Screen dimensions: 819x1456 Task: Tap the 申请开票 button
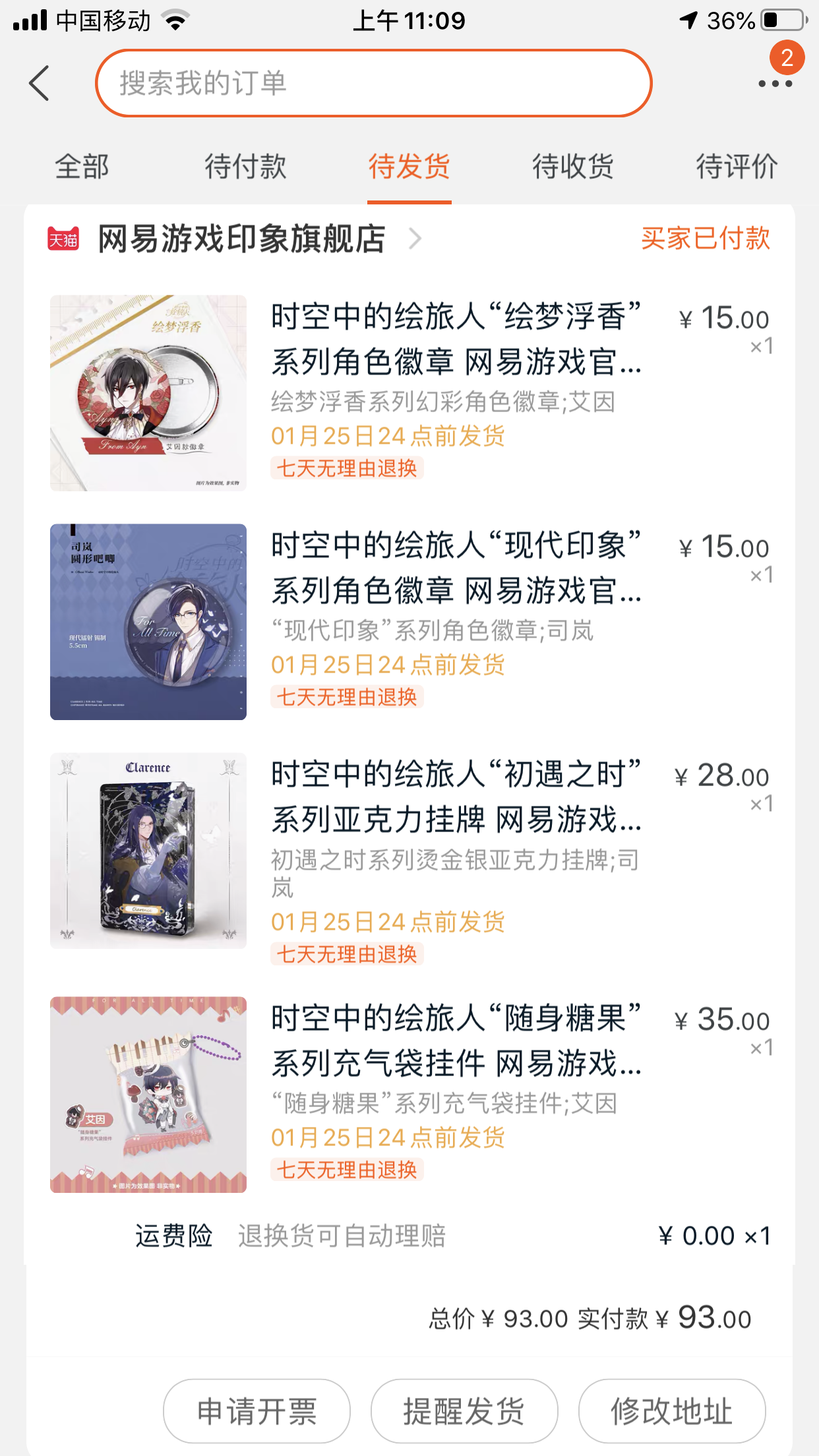pos(257,1411)
